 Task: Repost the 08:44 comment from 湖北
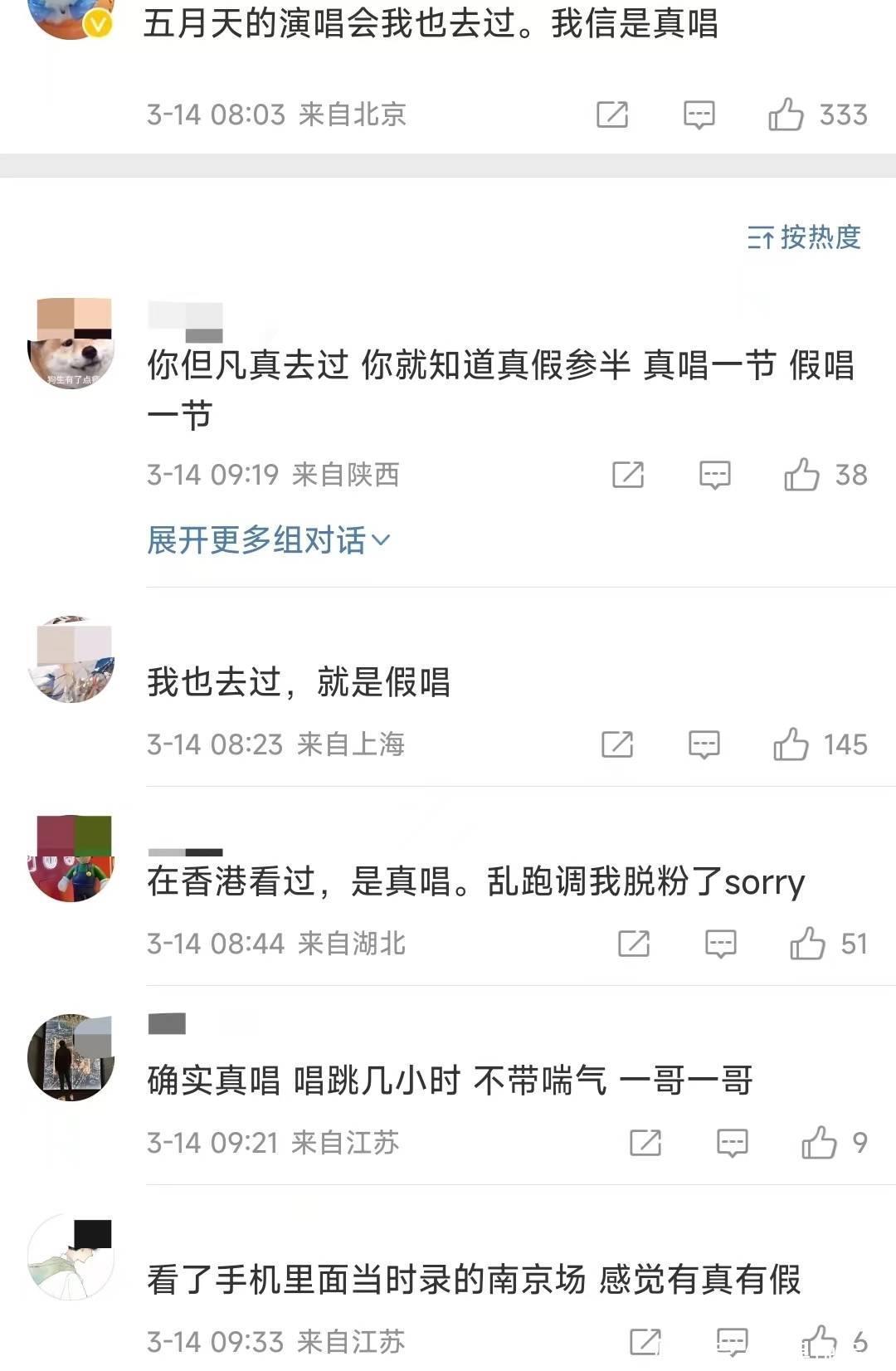[634, 944]
